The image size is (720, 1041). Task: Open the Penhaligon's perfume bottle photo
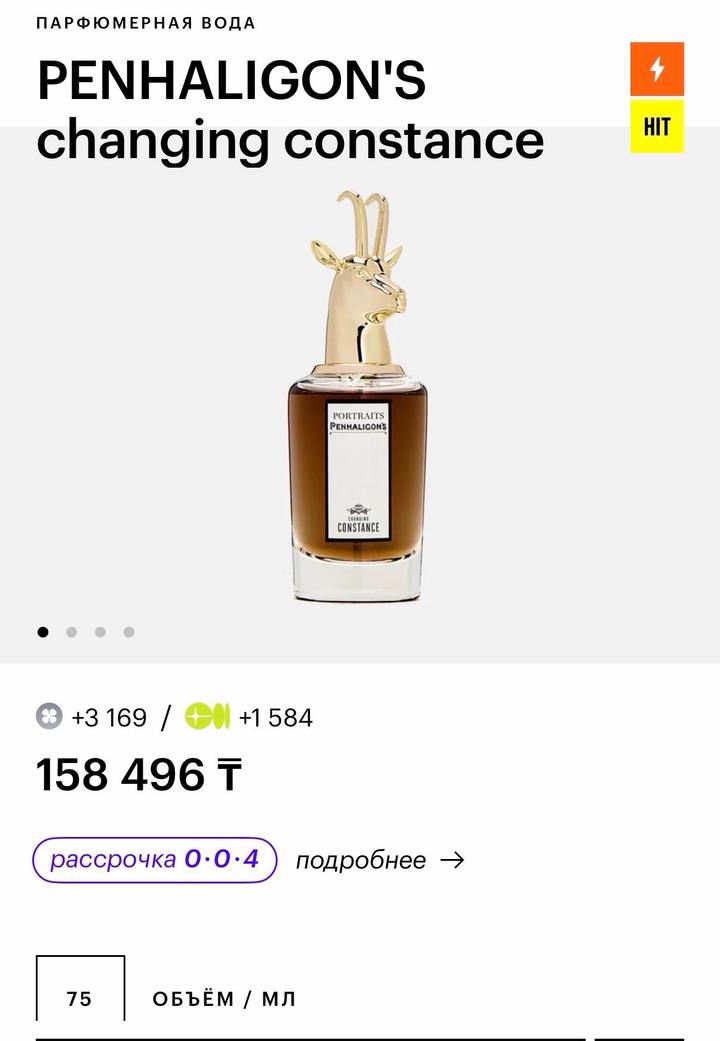pyautogui.click(x=358, y=400)
